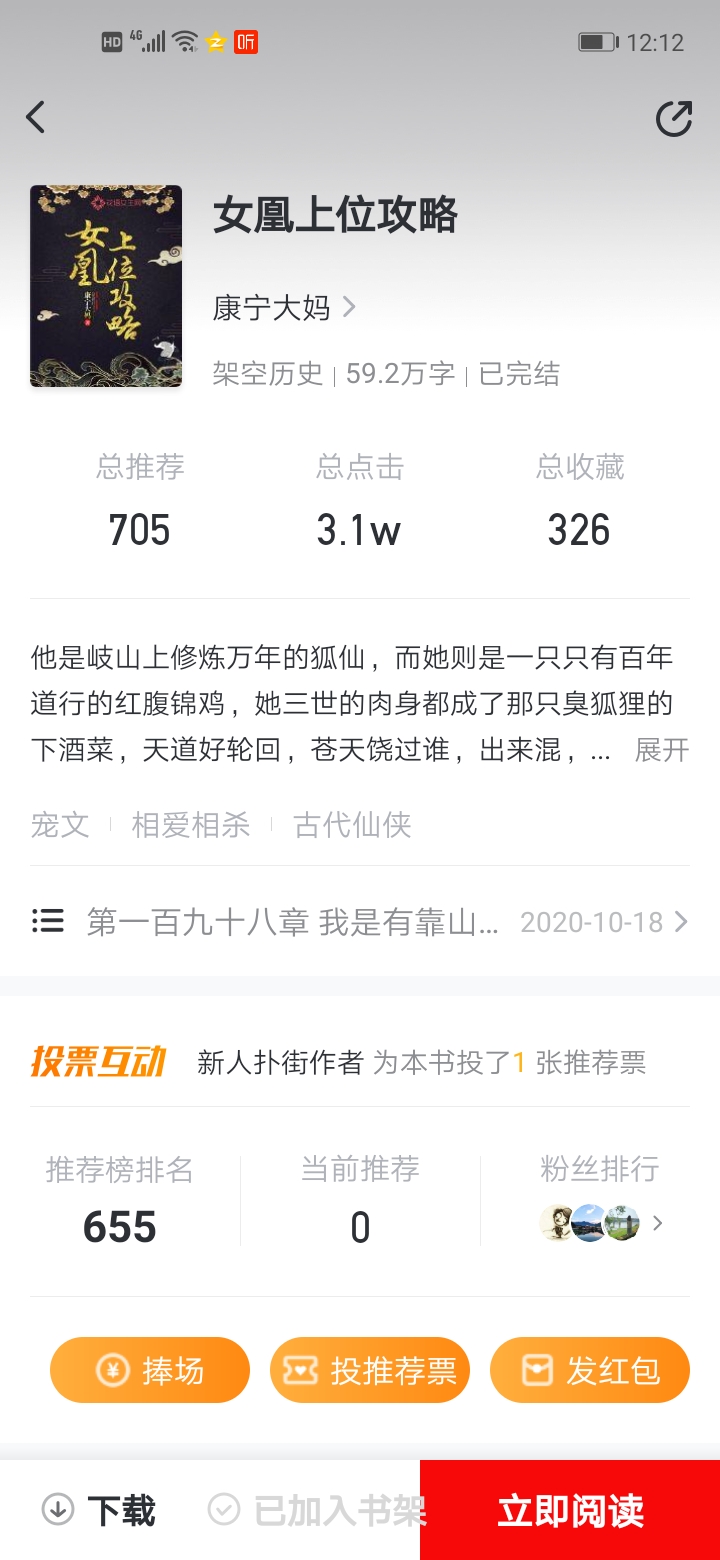
Task: Download the book with 下载
Action: (x=99, y=1510)
